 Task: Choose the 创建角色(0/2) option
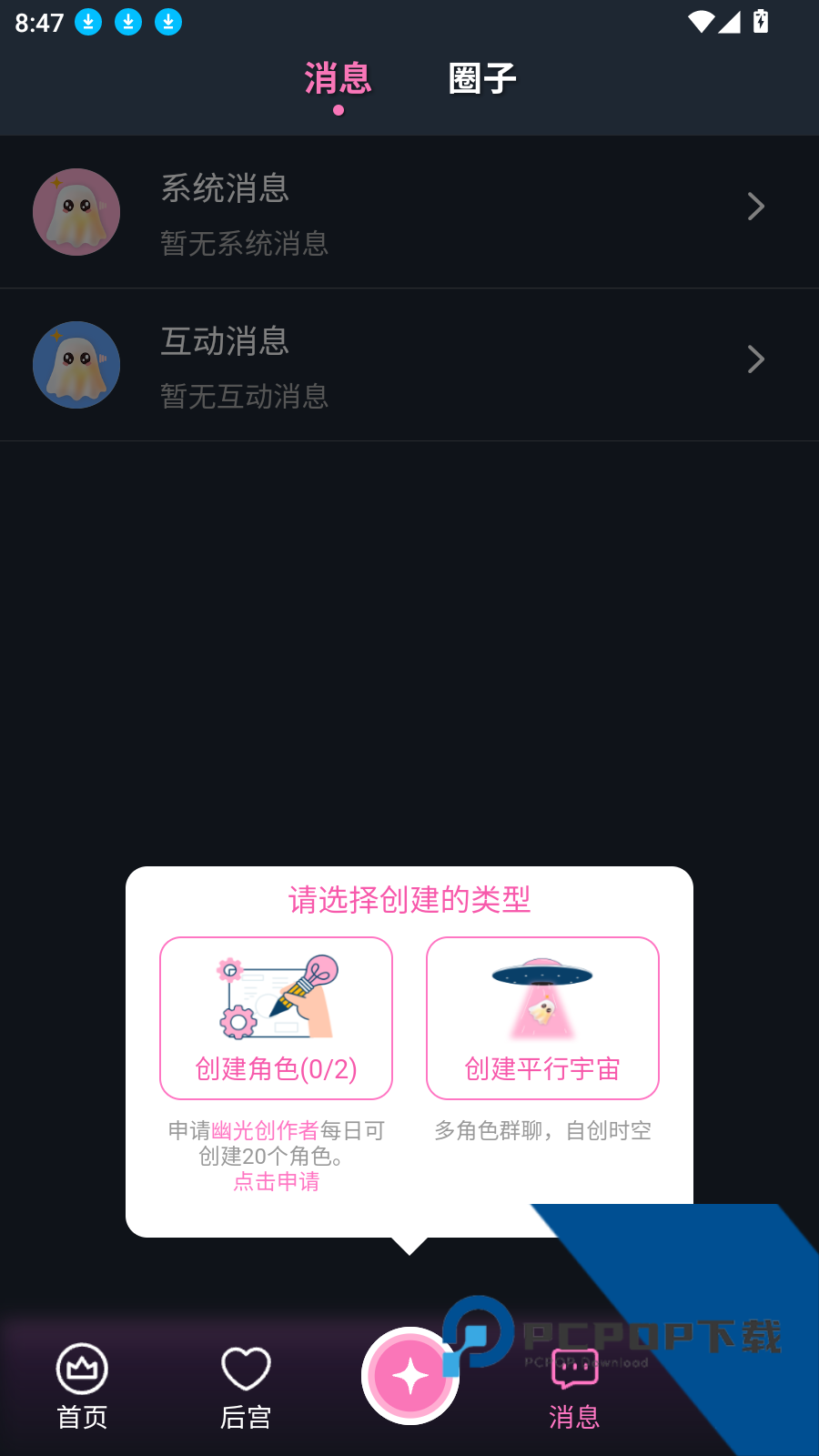[276, 1068]
